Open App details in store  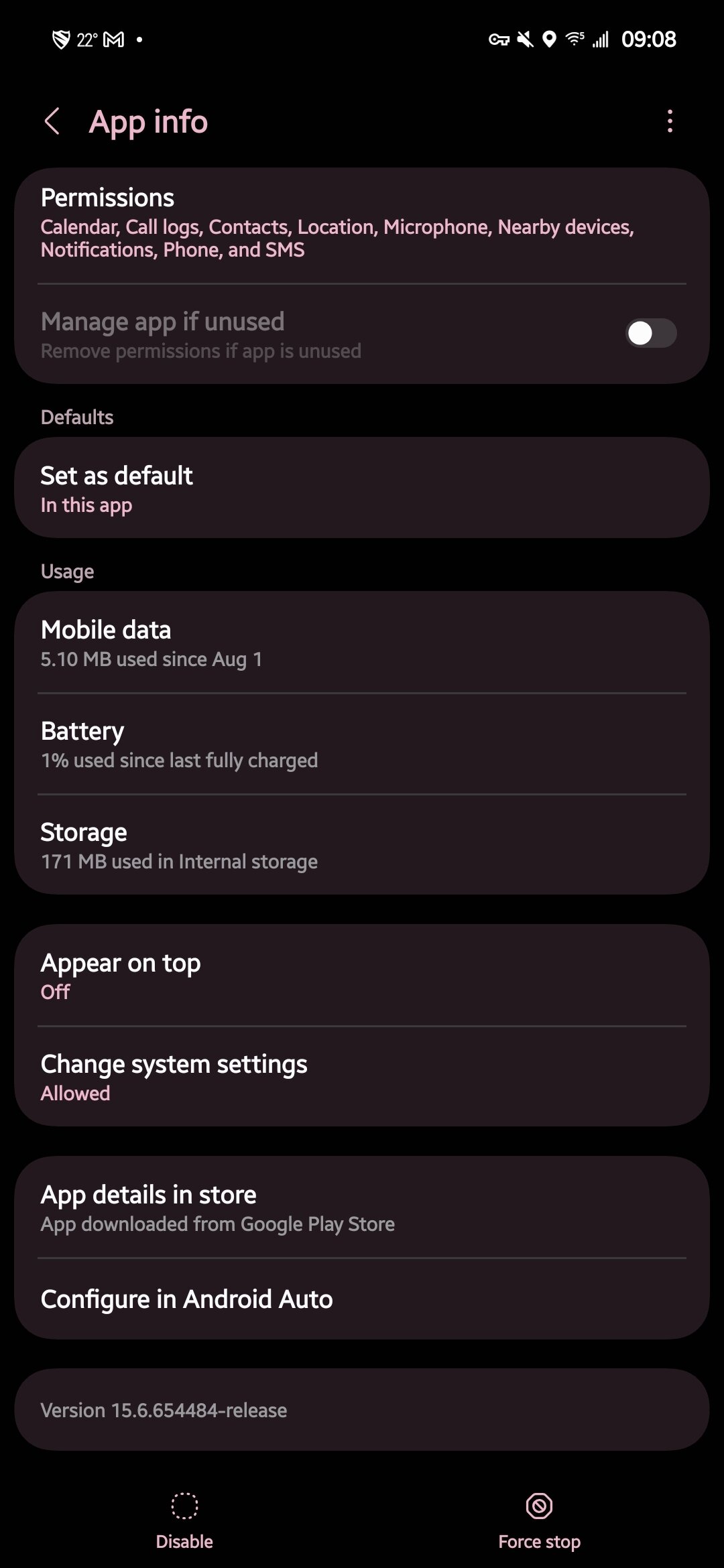pyautogui.click(x=362, y=1206)
